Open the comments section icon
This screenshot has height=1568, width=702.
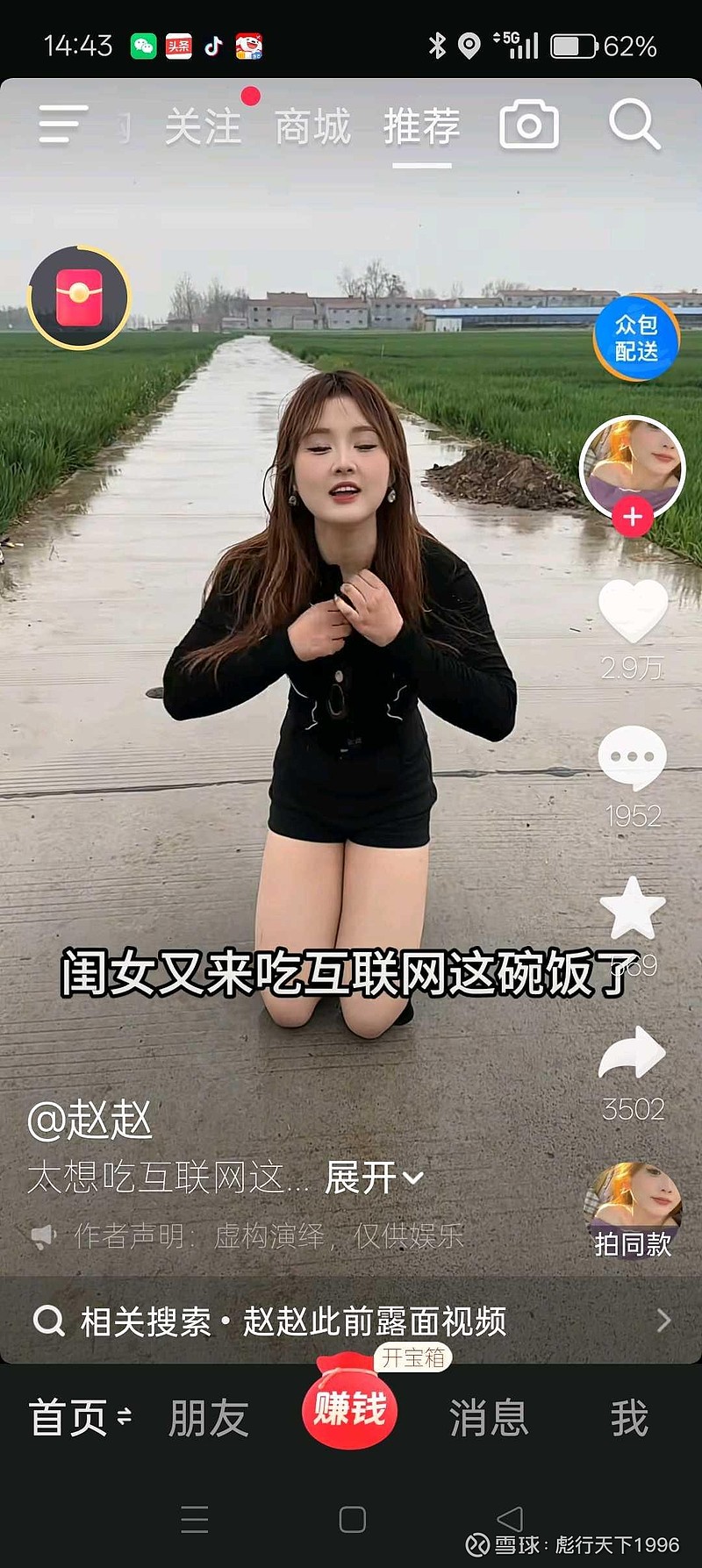(x=630, y=756)
